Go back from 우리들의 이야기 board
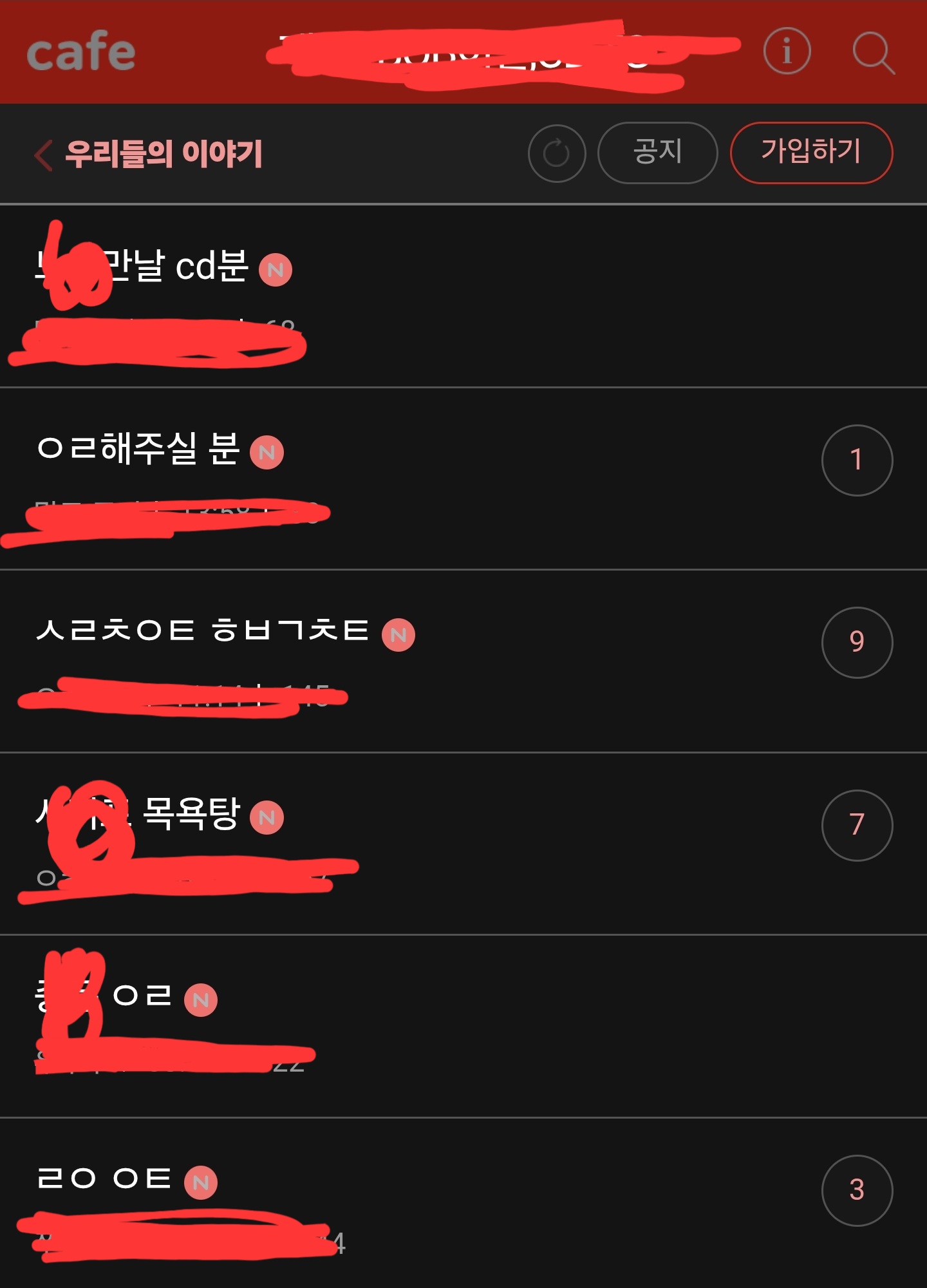The width and height of the screenshot is (927, 1288). [x=44, y=155]
